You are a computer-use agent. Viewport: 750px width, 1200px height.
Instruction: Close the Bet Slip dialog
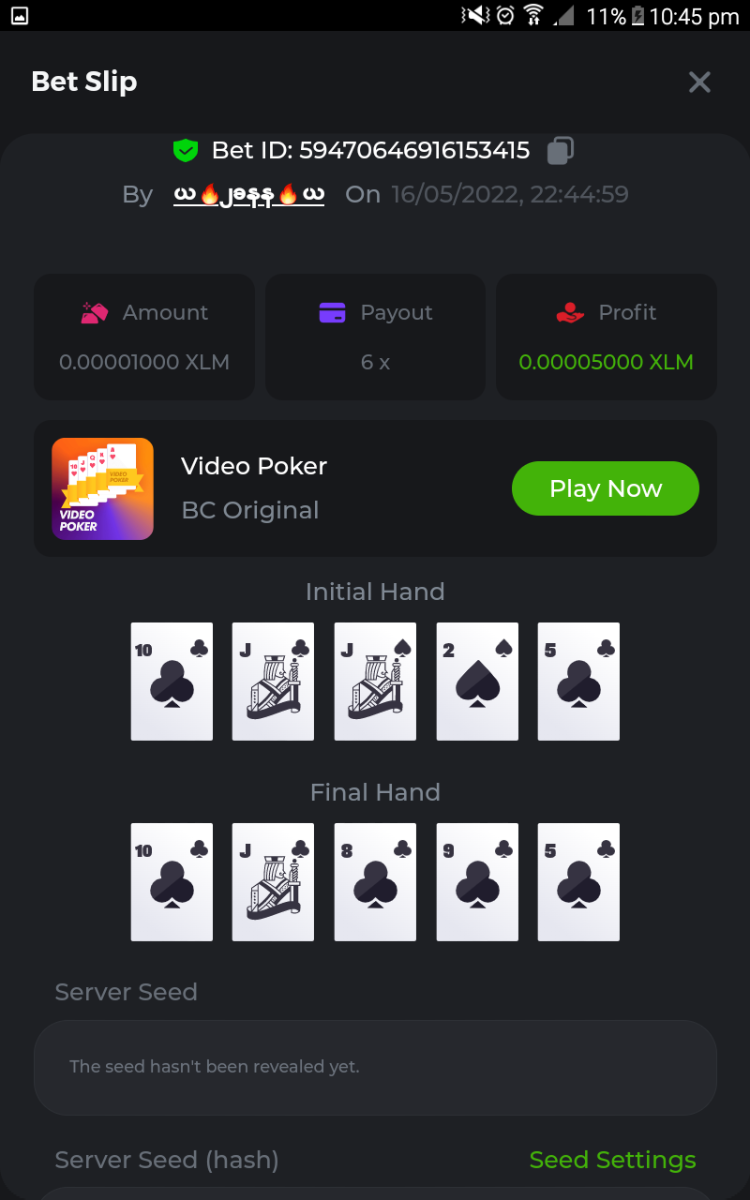(x=699, y=82)
